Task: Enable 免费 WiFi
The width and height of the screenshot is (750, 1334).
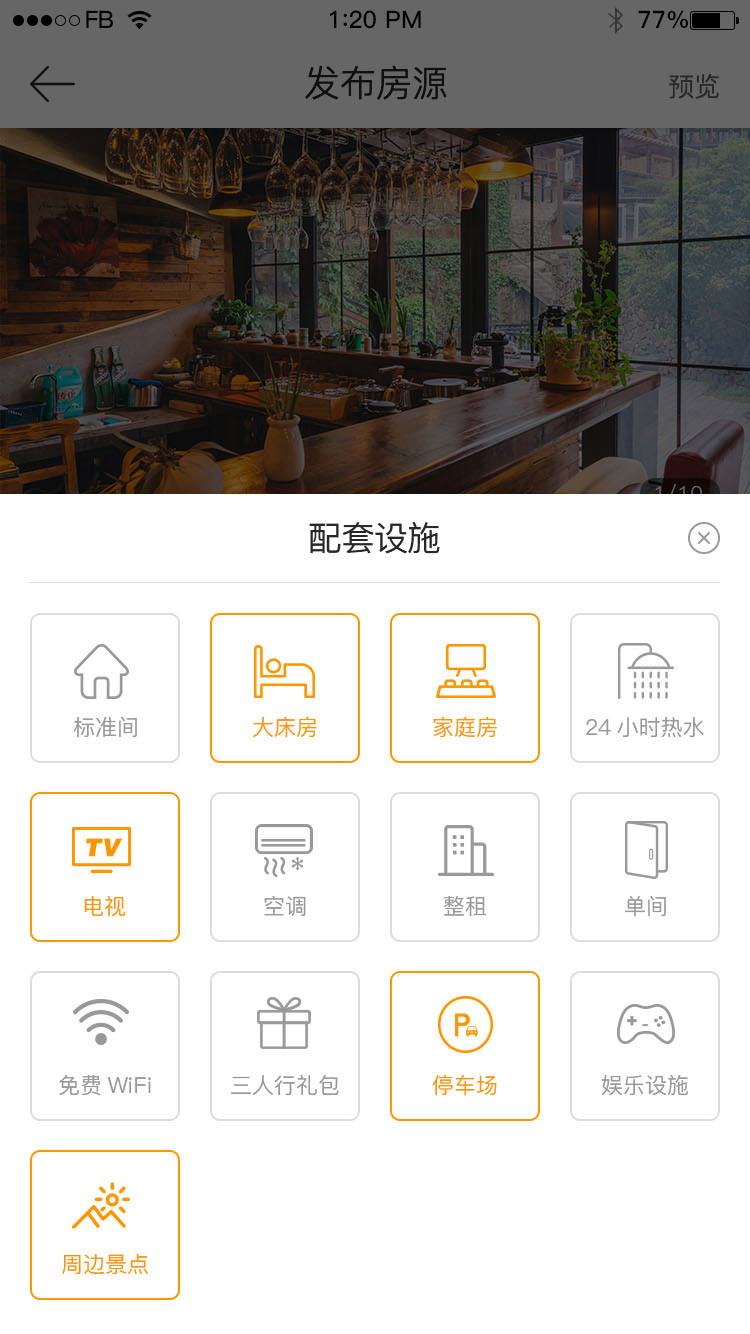Action: click(105, 1046)
